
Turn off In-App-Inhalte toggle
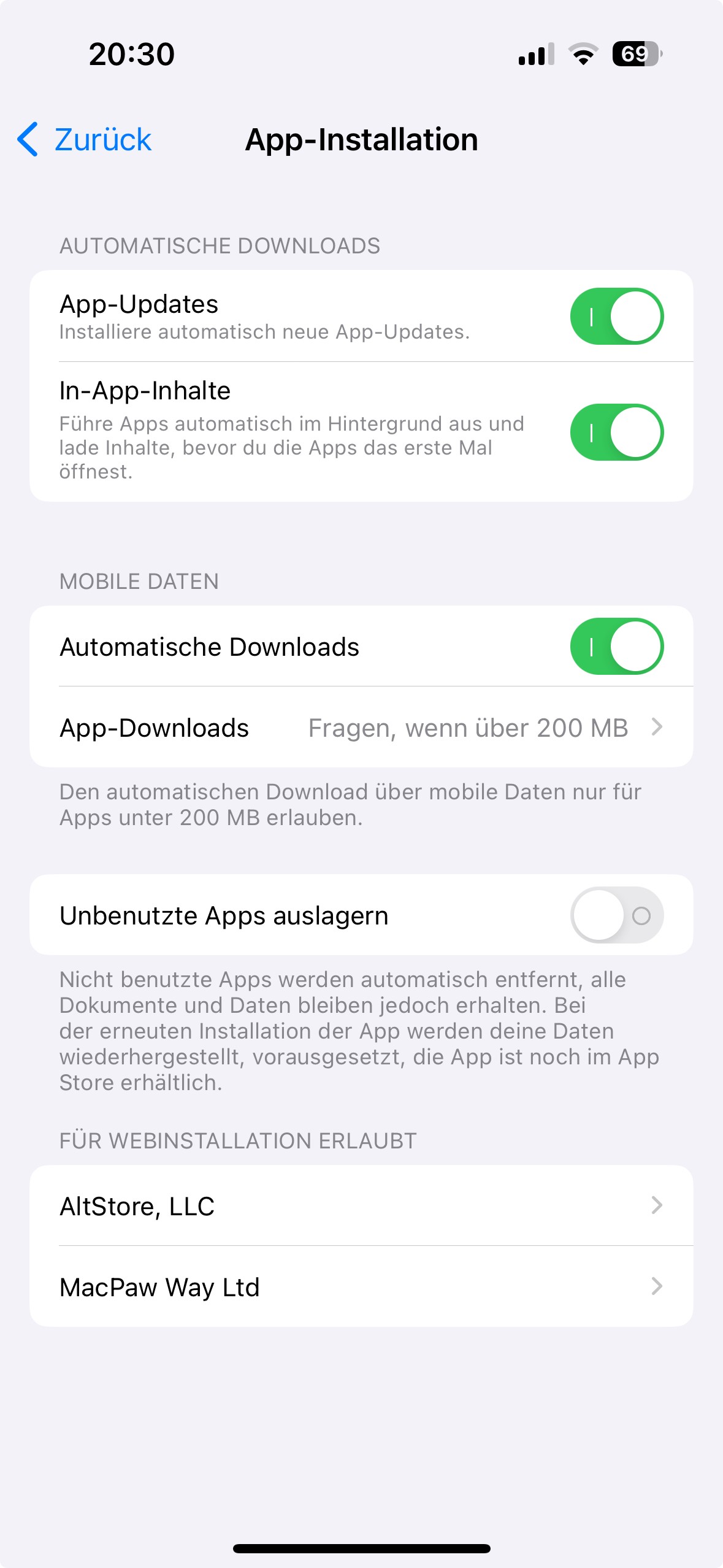coord(616,432)
